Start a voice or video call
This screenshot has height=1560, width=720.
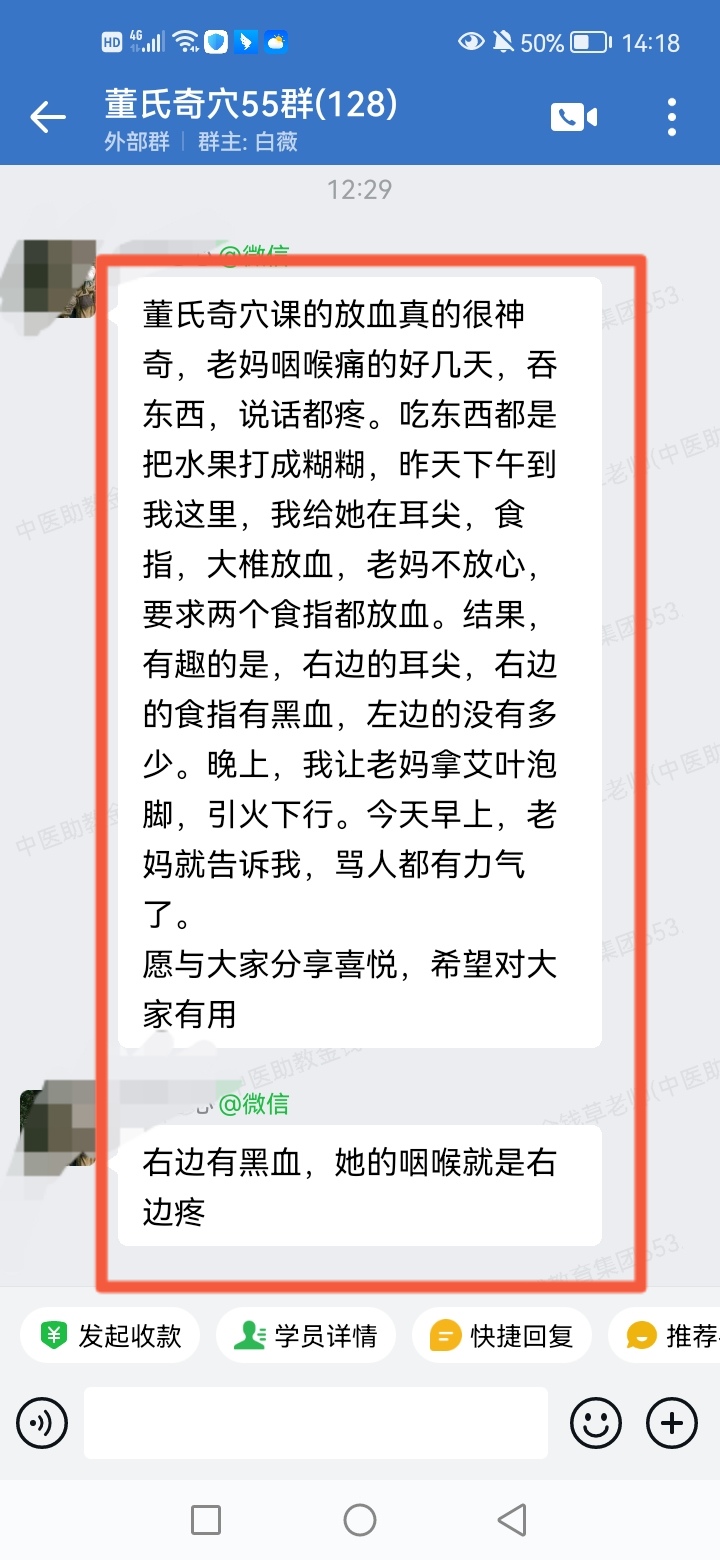click(x=573, y=117)
